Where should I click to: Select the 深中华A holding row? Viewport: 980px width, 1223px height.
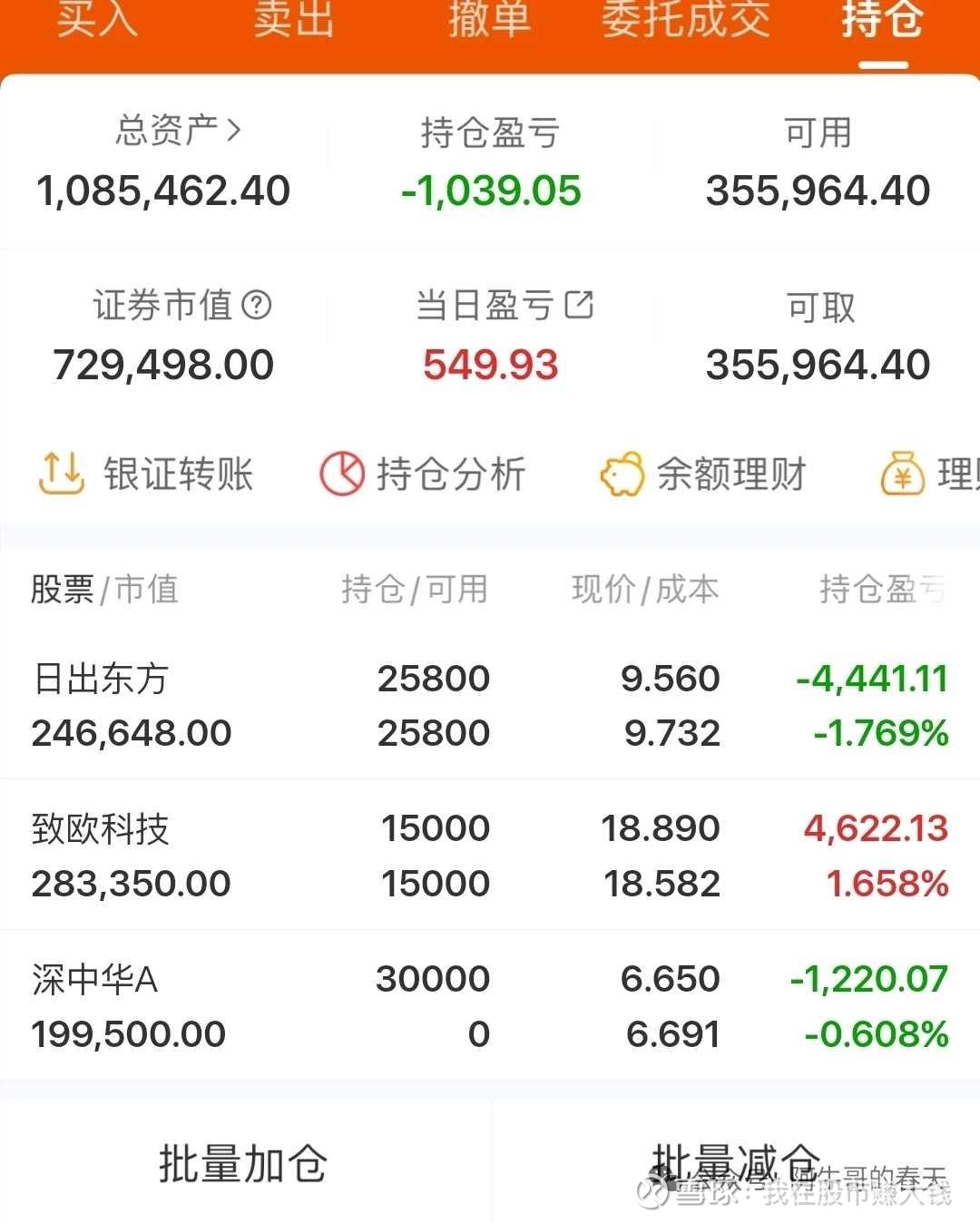click(x=490, y=1005)
